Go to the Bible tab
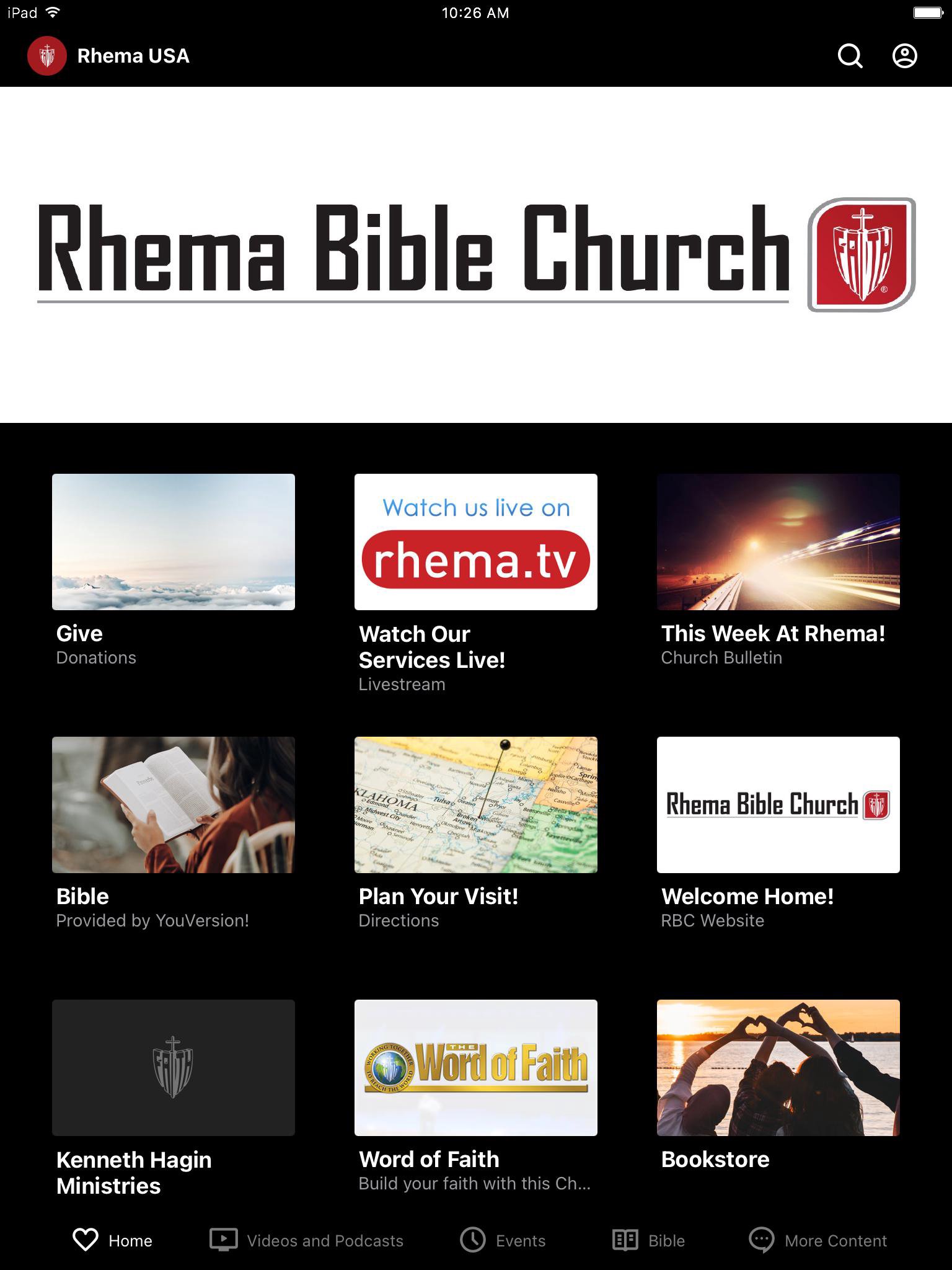Screen dimensions: 952x1270 pos(648,1240)
